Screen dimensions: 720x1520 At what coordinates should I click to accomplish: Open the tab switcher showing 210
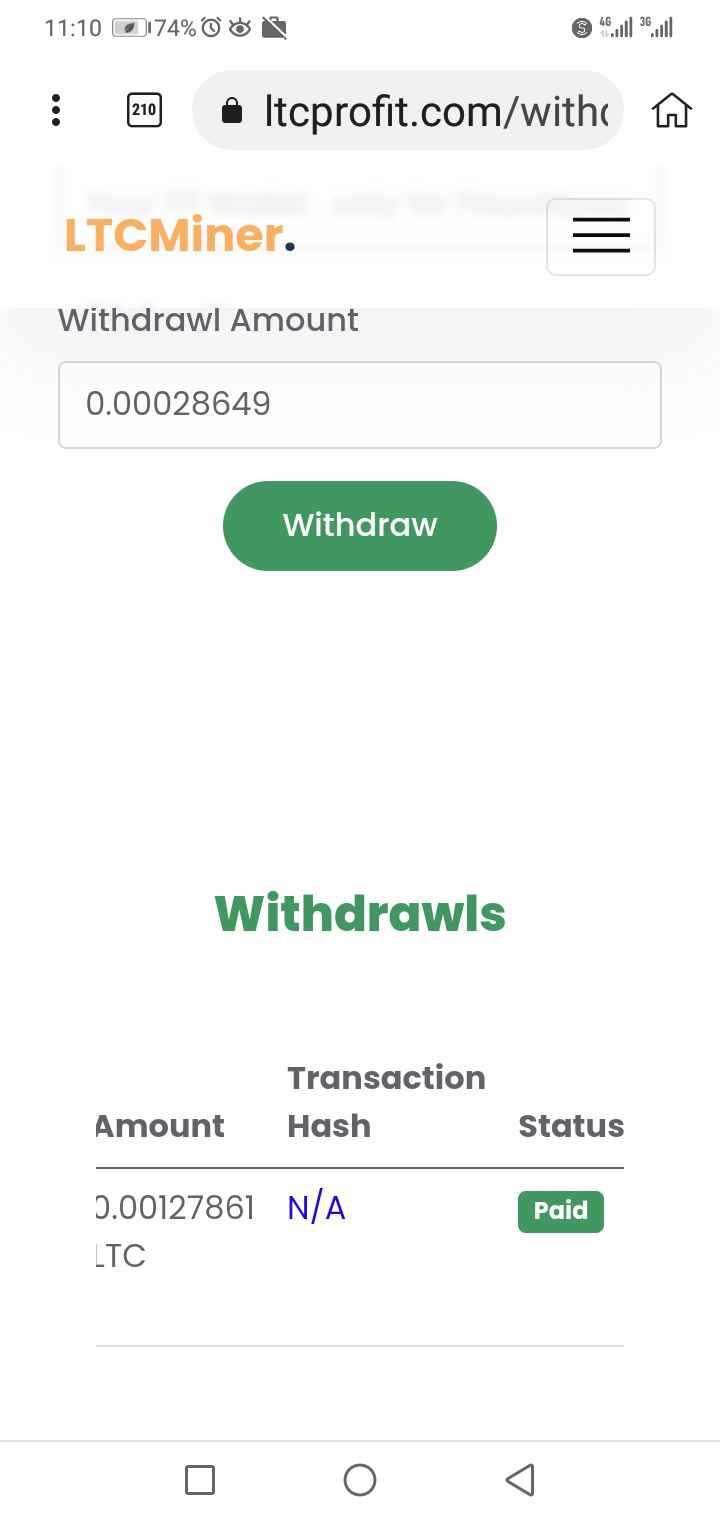click(144, 110)
